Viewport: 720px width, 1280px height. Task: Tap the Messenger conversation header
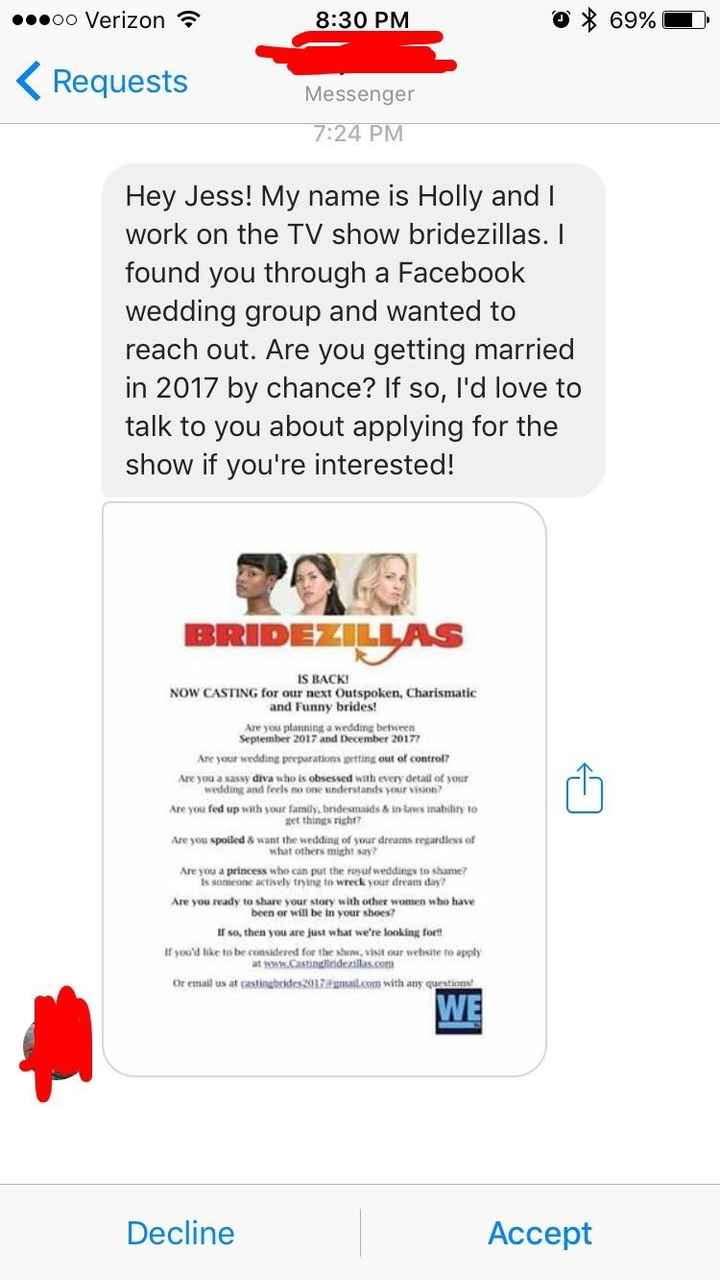tap(360, 93)
